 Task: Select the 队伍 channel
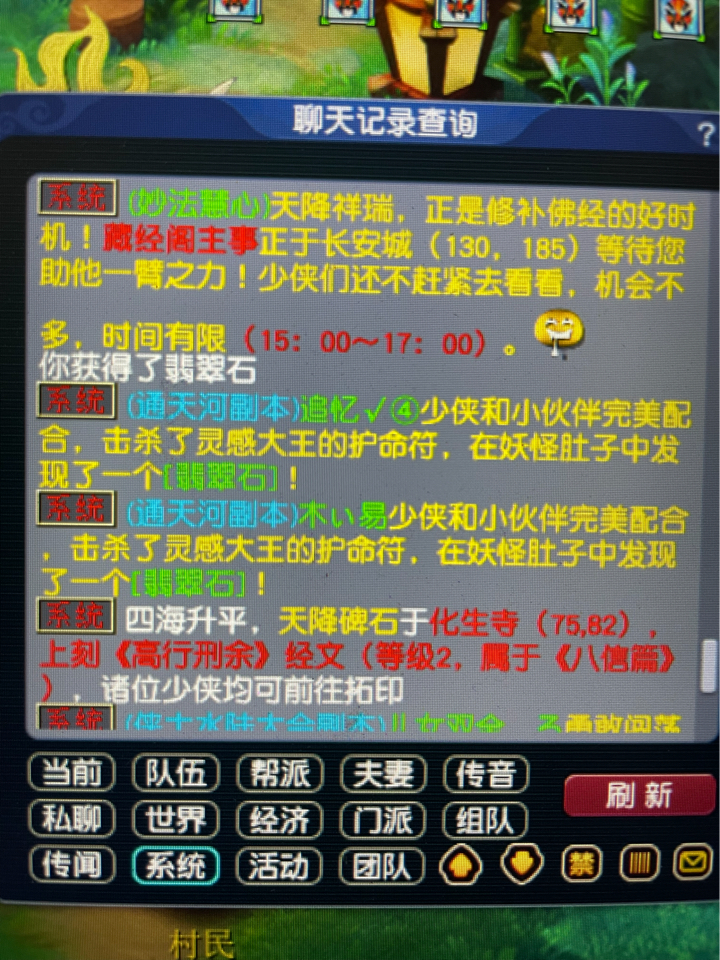(x=175, y=774)
